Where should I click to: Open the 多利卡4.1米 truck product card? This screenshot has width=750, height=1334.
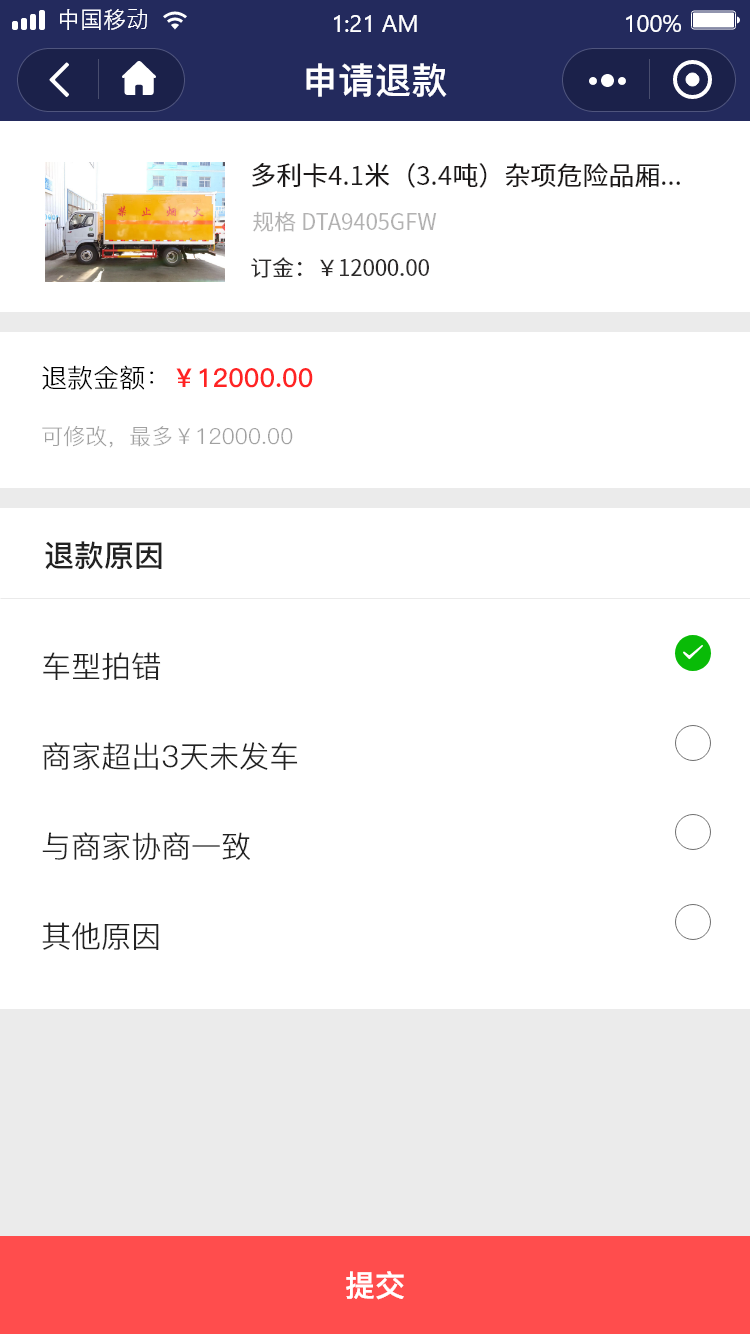(375, 217)
